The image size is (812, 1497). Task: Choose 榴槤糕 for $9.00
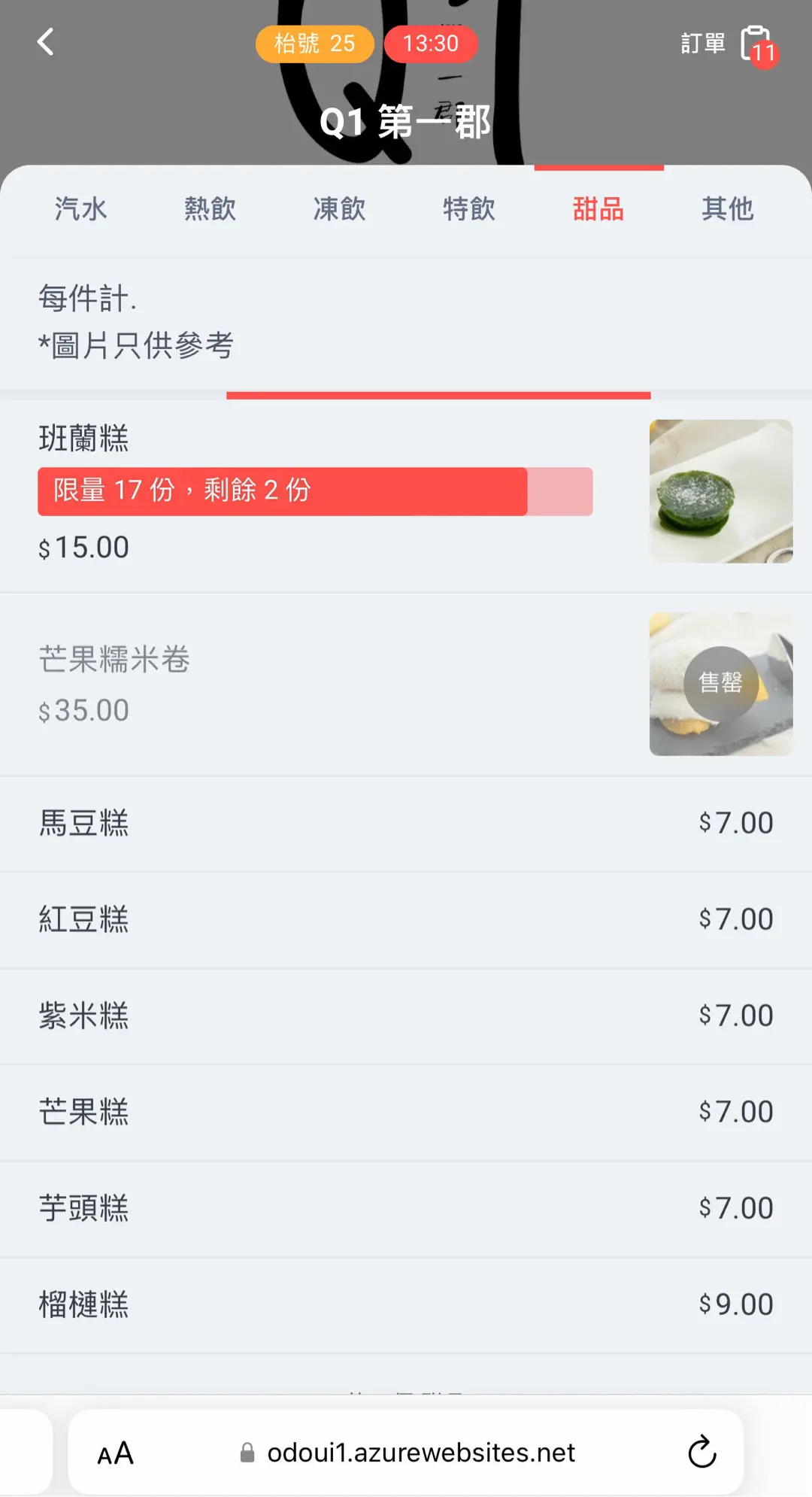point(406,1304)
